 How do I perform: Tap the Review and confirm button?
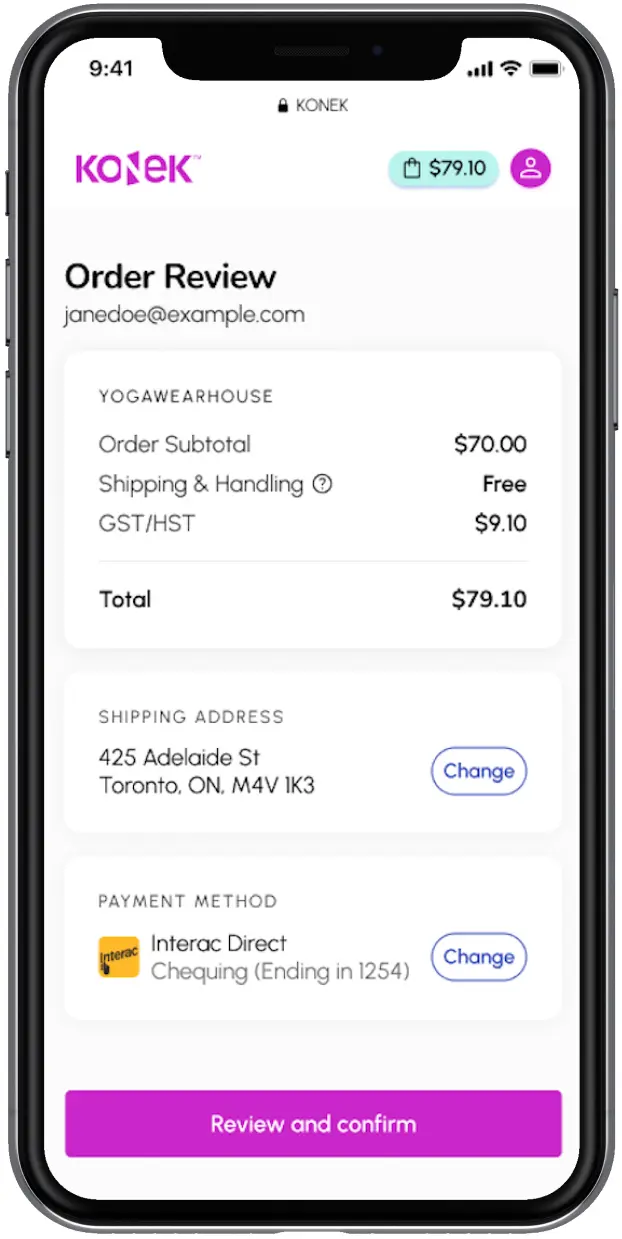tap(313, 1124)
